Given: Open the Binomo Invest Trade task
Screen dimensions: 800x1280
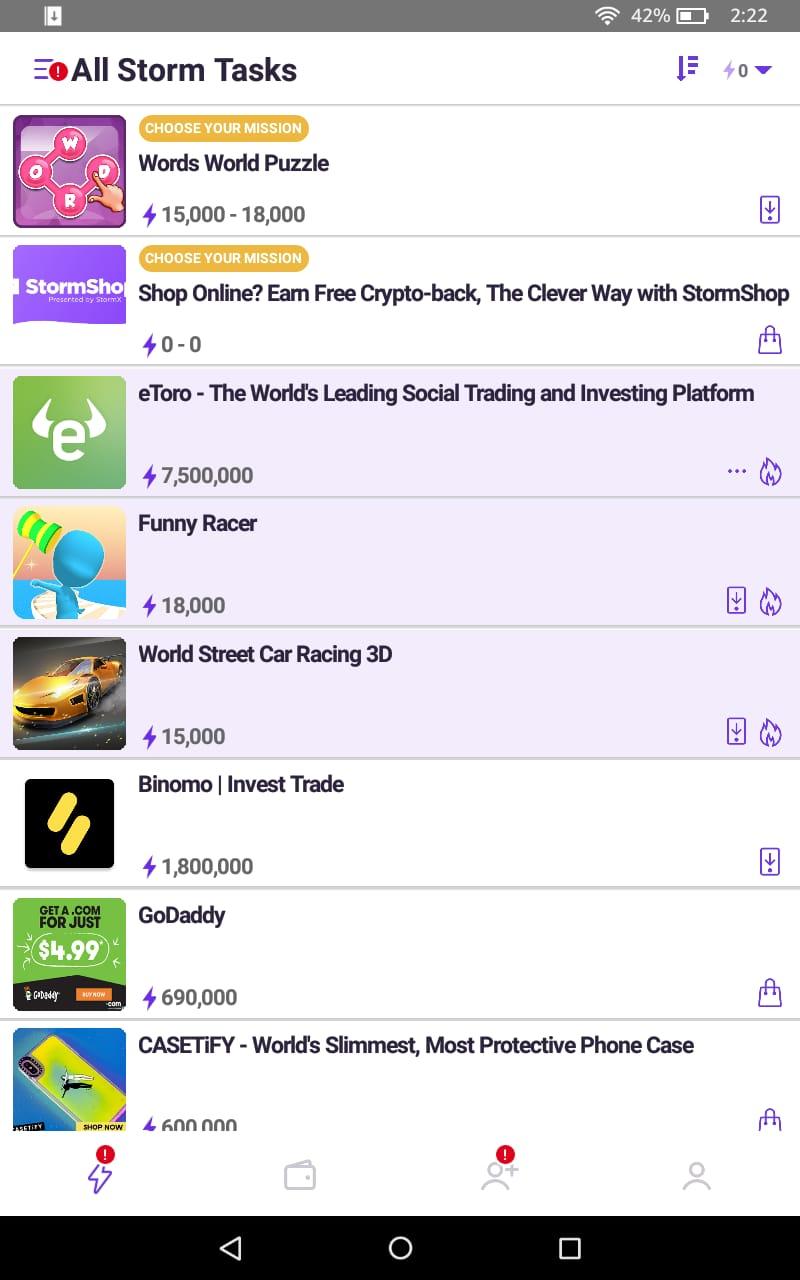Looking at the screenshot, I should click(400, 823).
